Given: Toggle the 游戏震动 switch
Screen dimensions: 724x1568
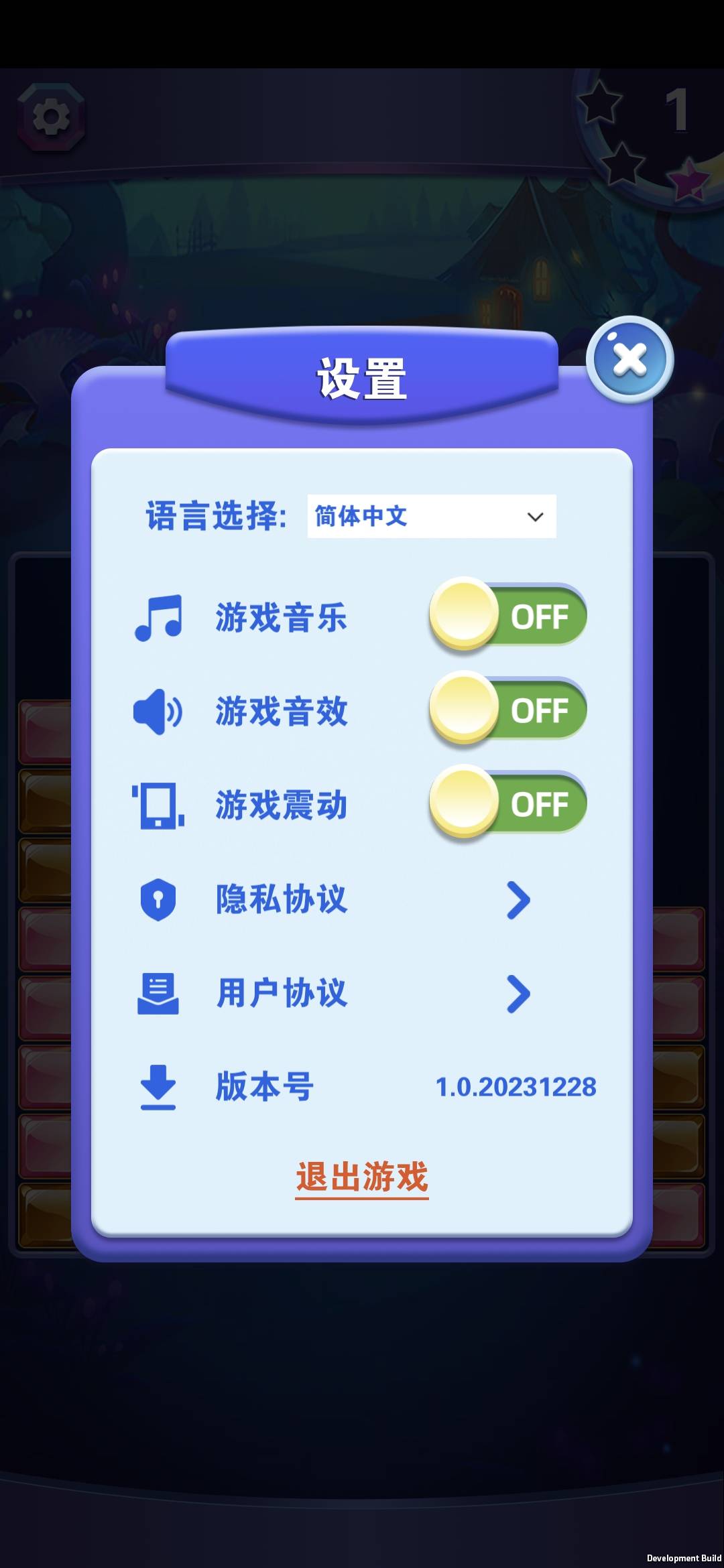Looking at the screenshot, I should click(508, 803).
